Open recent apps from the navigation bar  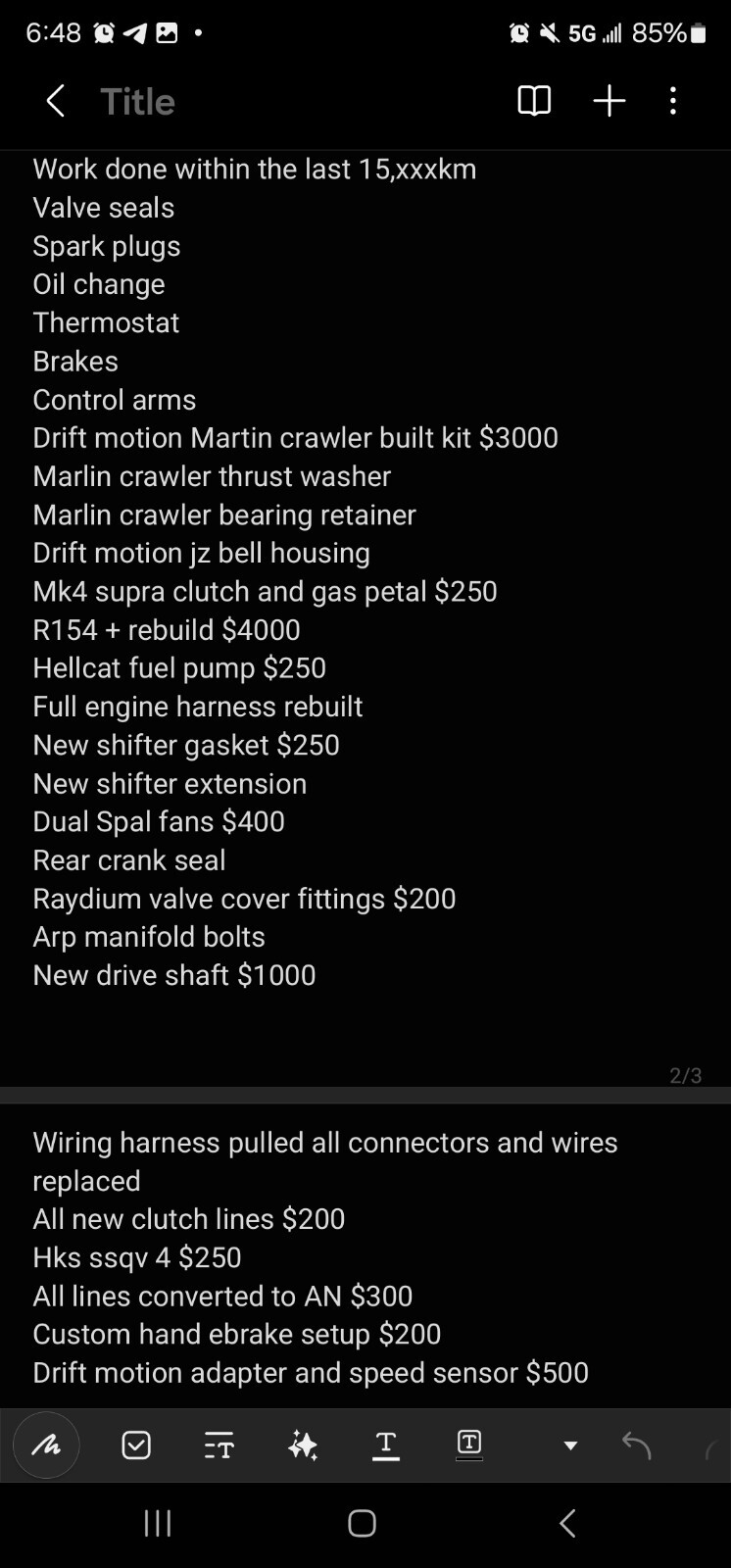tap(158, 1523)
